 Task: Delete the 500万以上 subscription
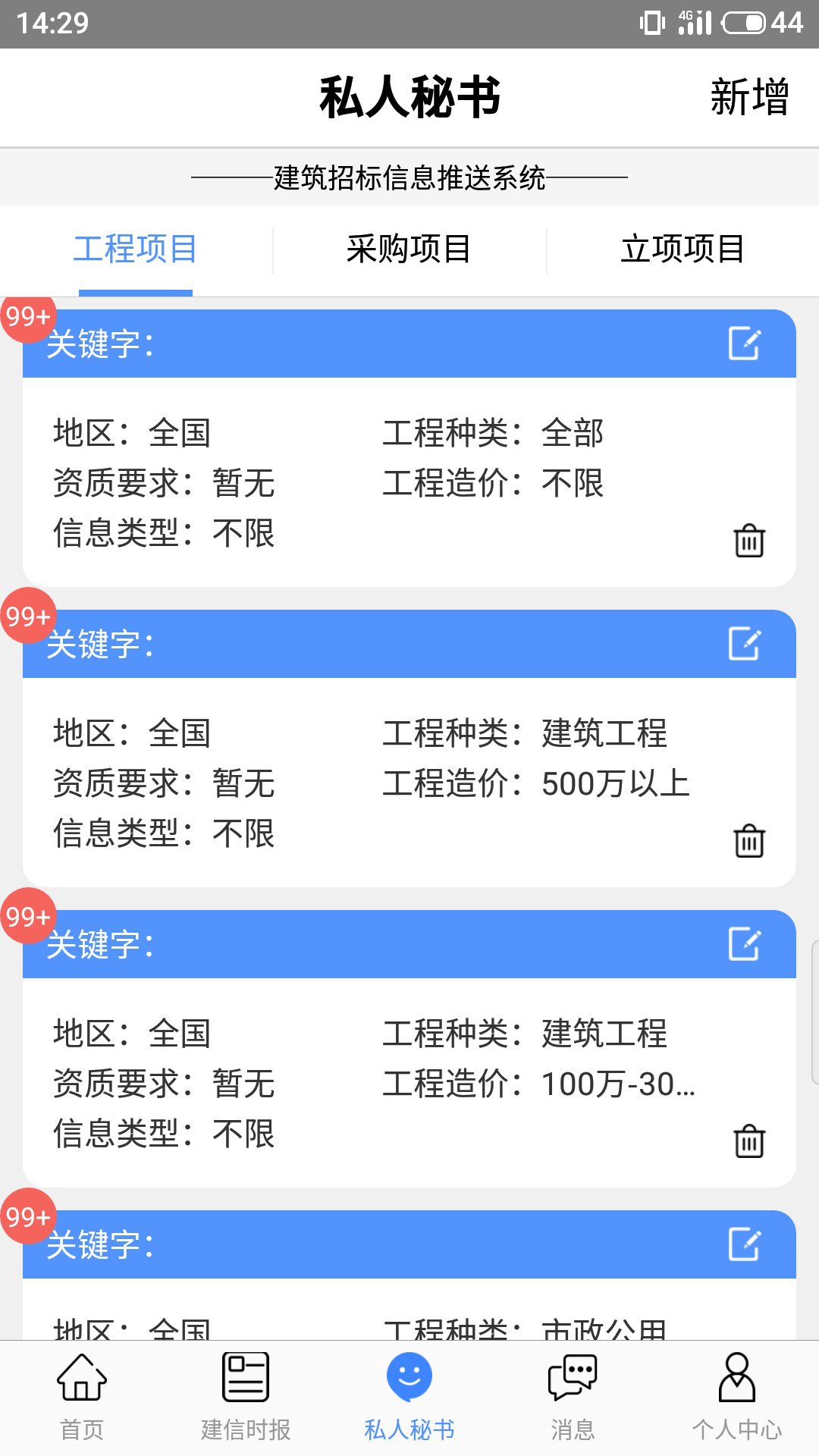click(x=749, y=842)
